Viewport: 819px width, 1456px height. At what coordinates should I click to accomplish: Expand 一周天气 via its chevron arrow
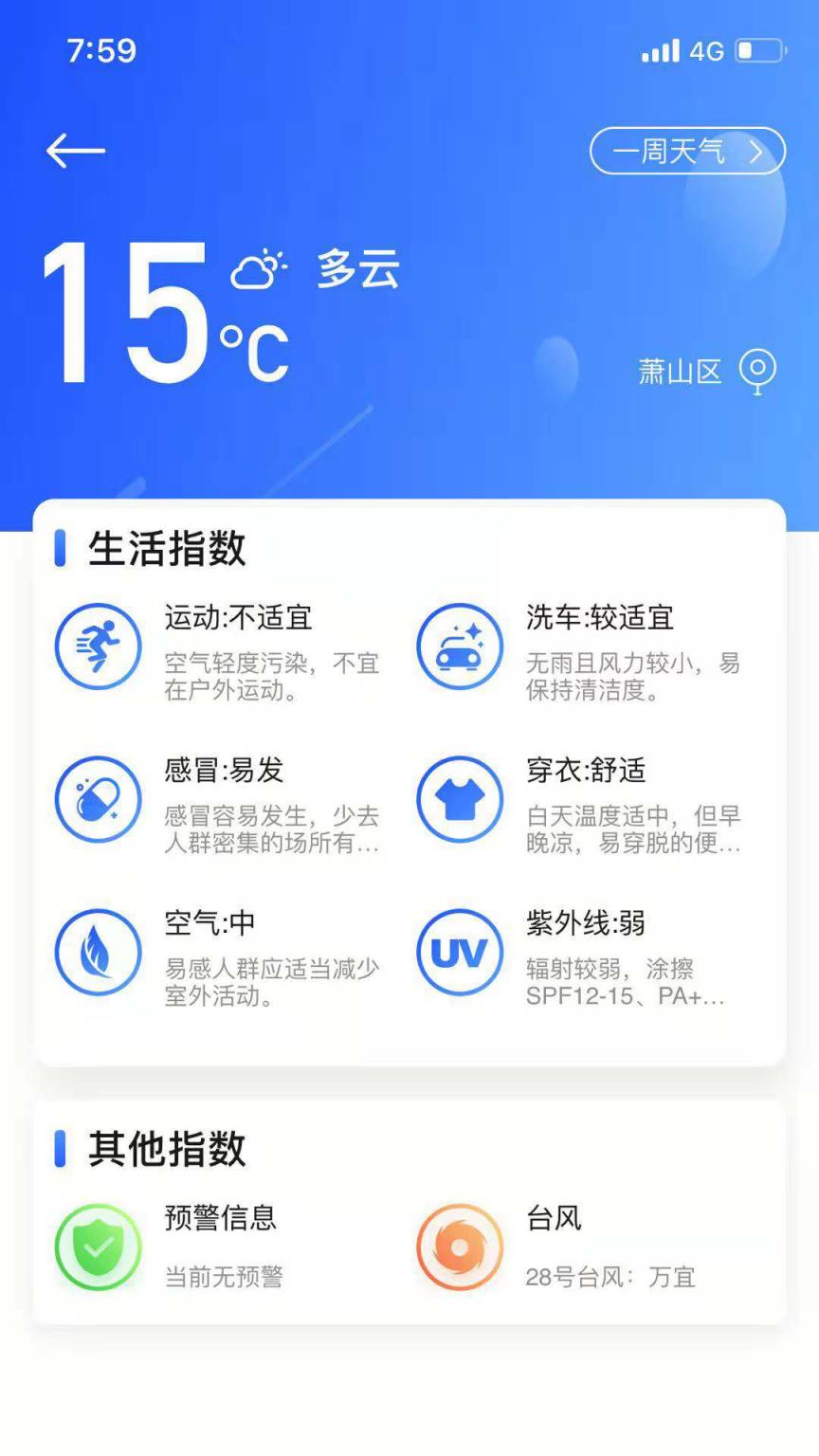(755, 150)
